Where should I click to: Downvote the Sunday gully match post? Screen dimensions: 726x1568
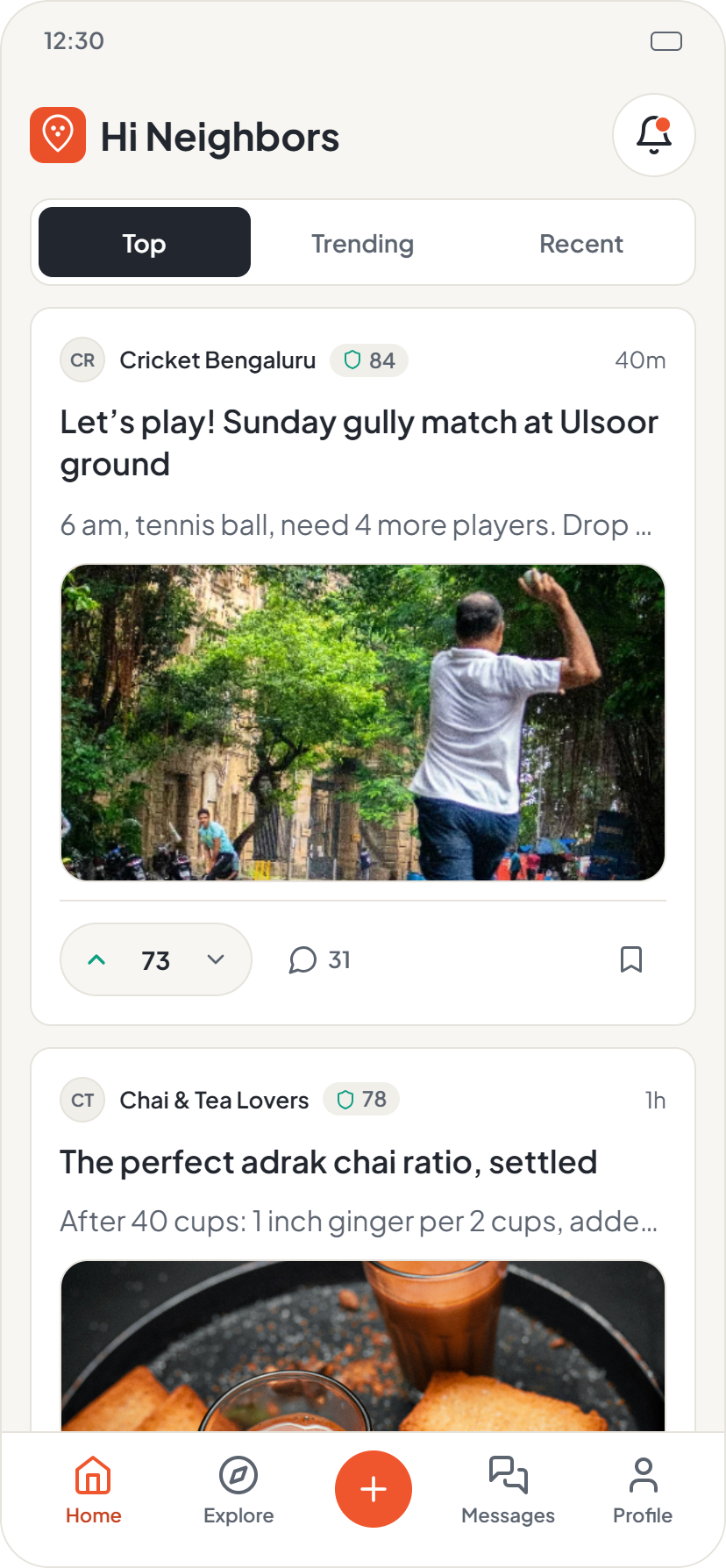tap(216, 959)
